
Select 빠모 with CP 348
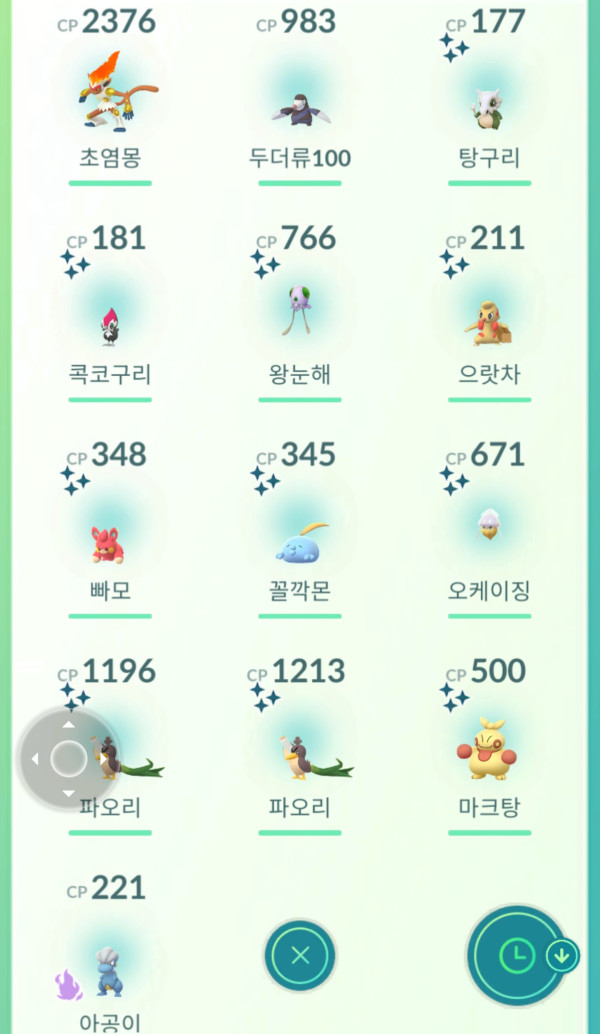coord(110,542)
